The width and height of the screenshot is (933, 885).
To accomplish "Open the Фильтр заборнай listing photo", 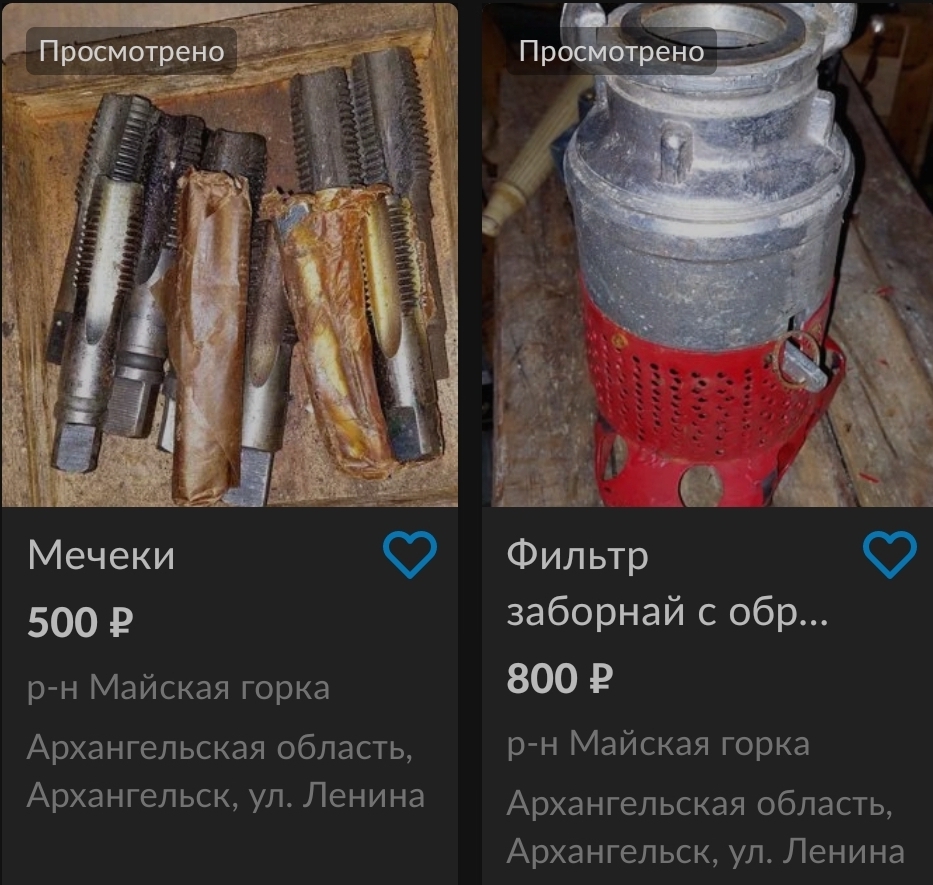I will [707, 280].
